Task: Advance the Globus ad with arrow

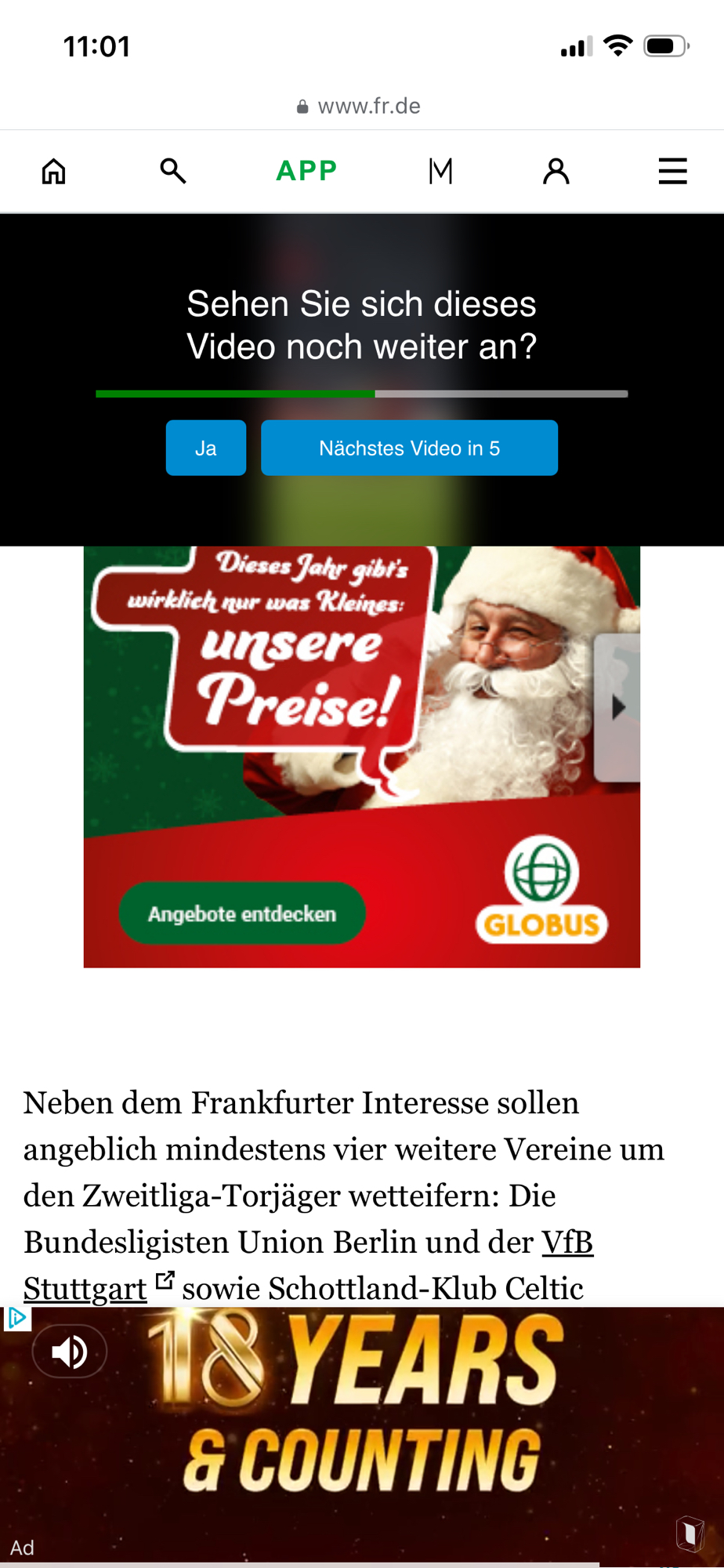Action: [x=618, y=706]
